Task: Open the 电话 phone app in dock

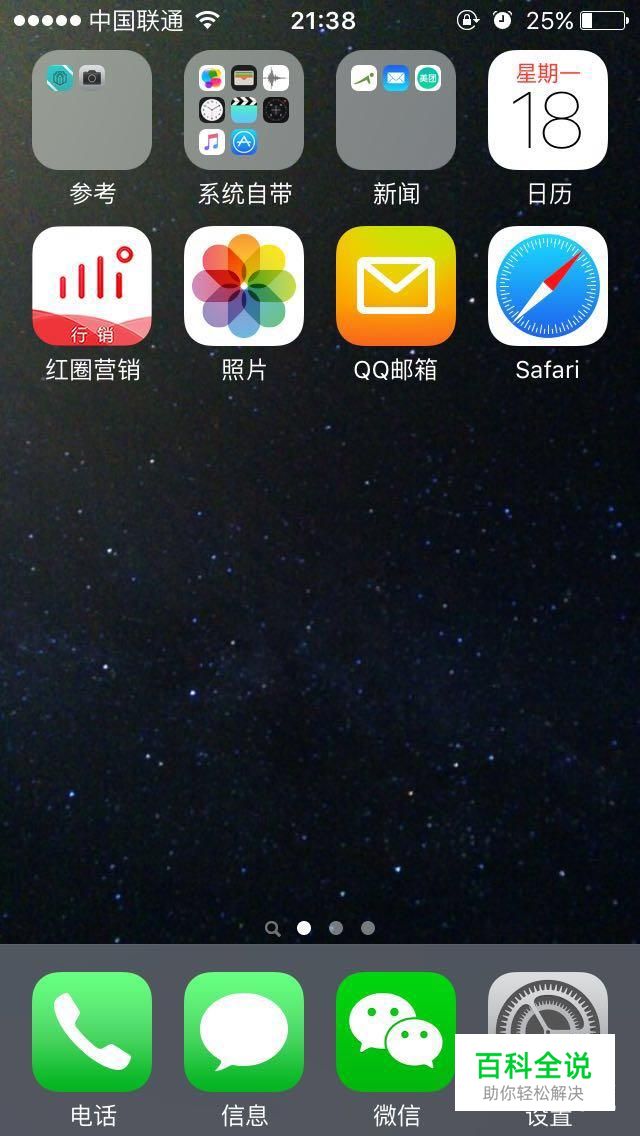Action: click(92, 1032)
